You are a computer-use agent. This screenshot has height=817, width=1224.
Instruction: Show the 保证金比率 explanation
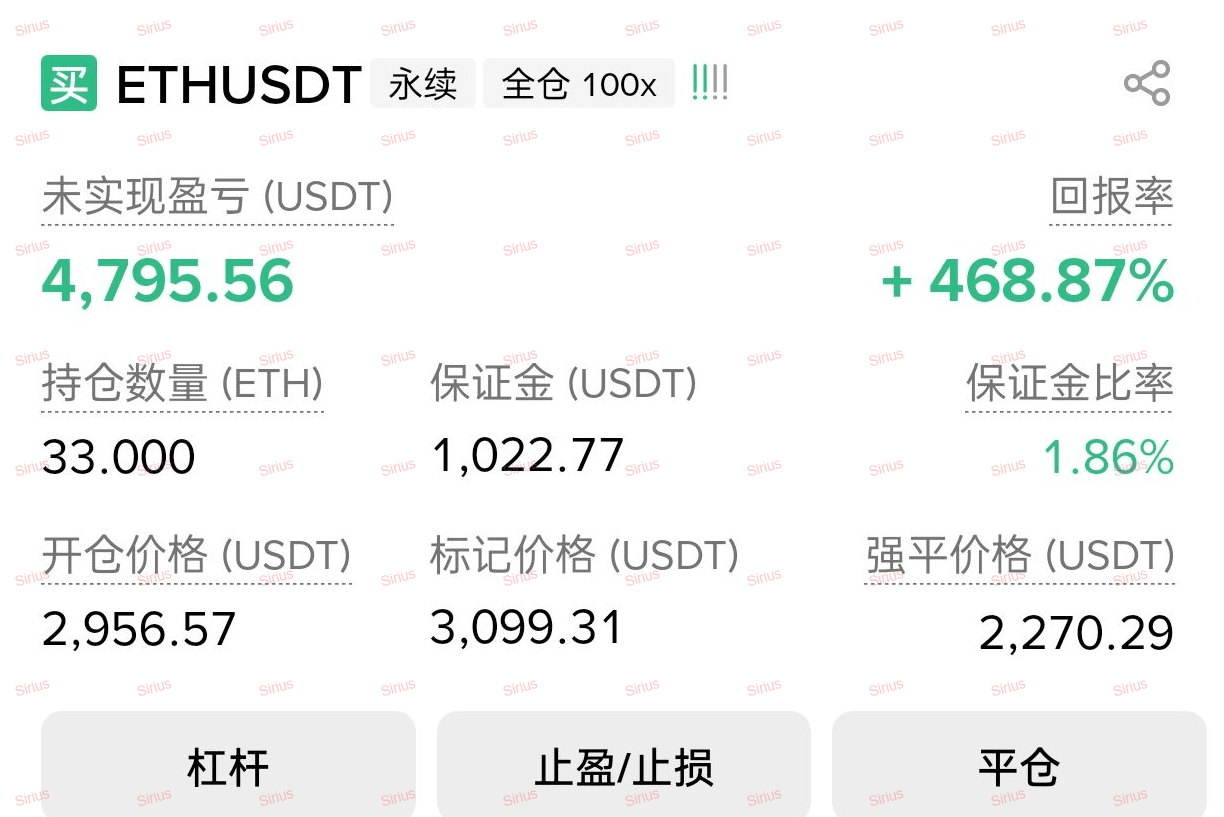click(x=1068, y=385)
